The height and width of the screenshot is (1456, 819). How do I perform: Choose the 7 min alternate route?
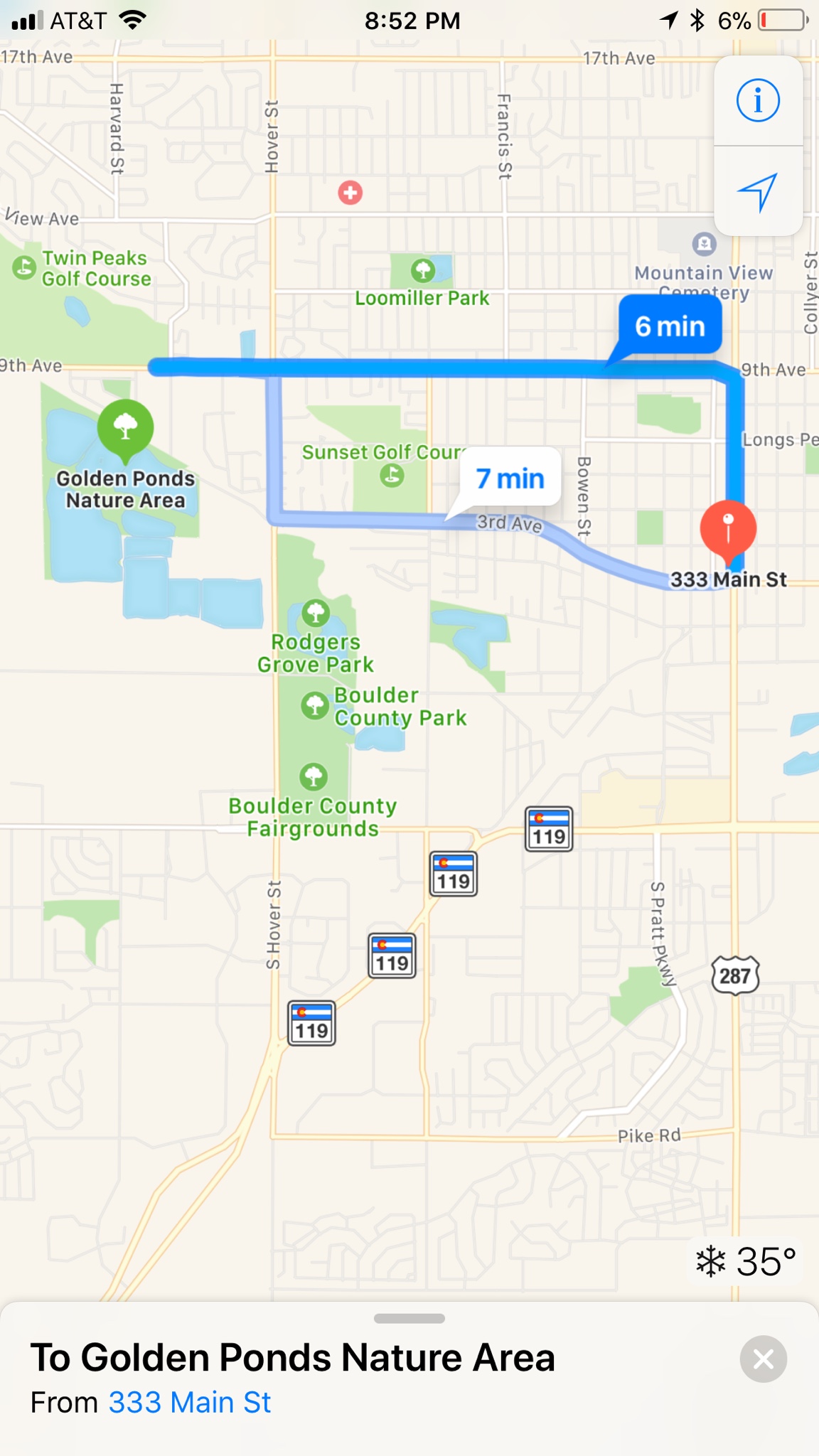coord(510,478)
